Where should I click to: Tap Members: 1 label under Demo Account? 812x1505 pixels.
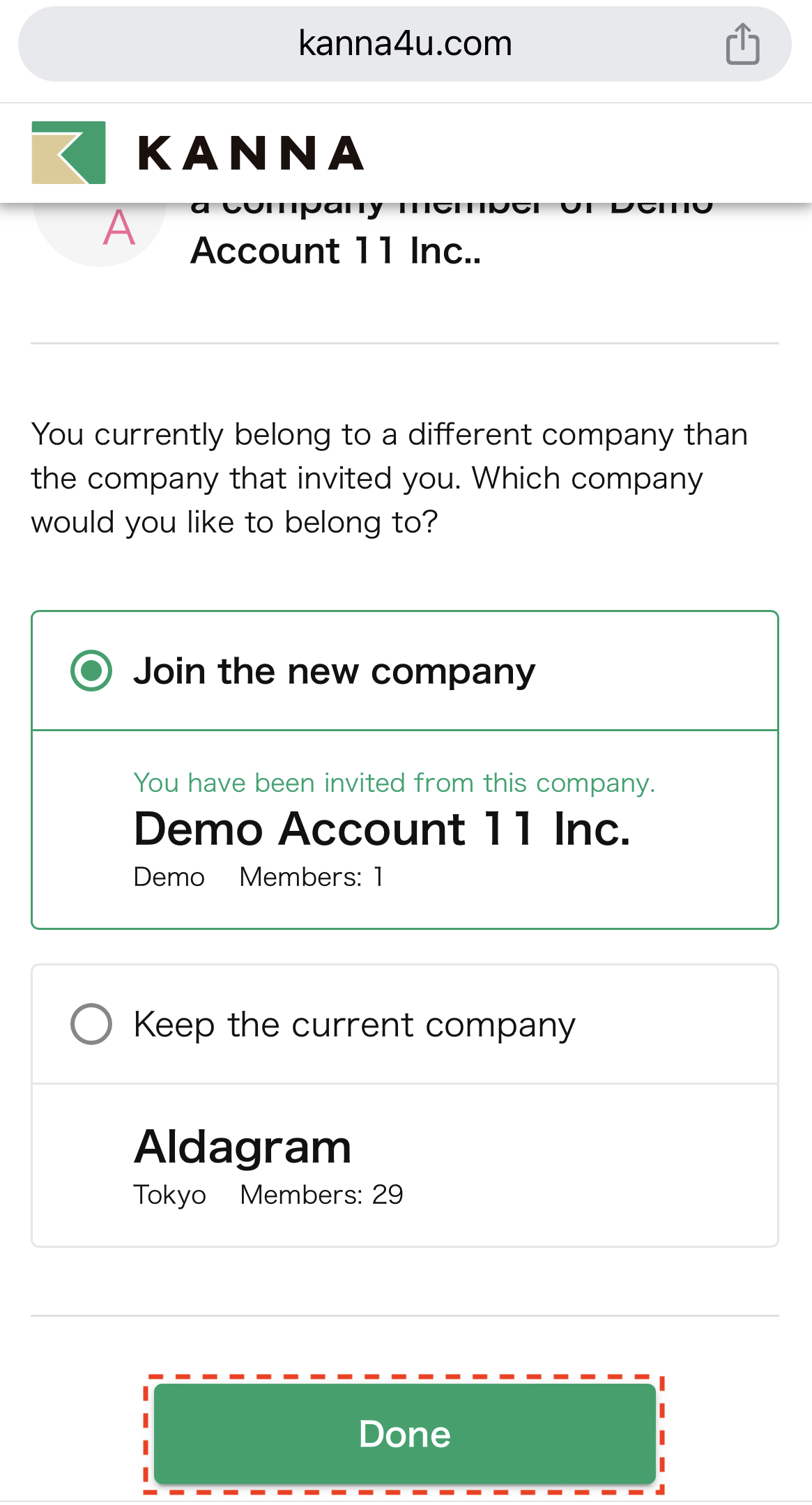(311, 877)
